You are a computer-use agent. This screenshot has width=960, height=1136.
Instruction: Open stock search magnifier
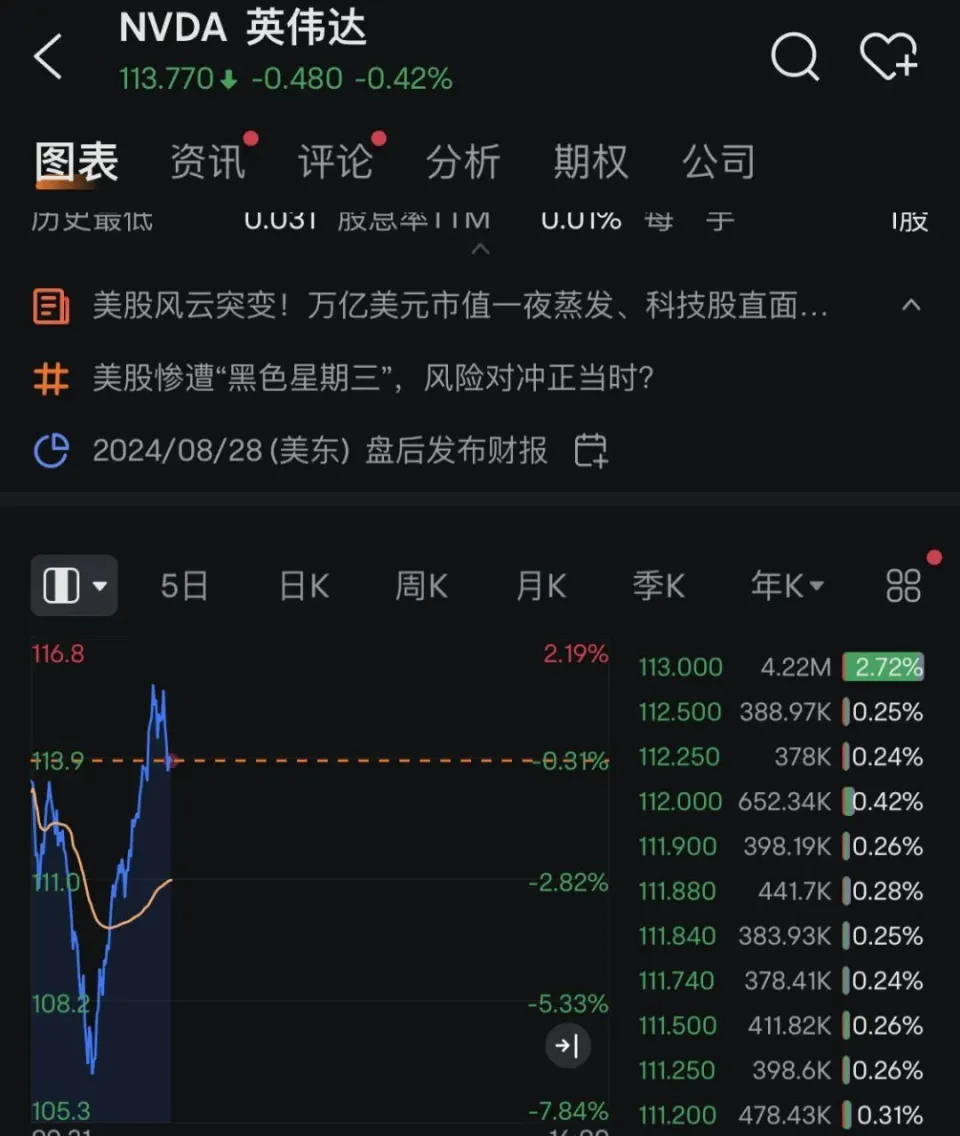coord(795,57)
